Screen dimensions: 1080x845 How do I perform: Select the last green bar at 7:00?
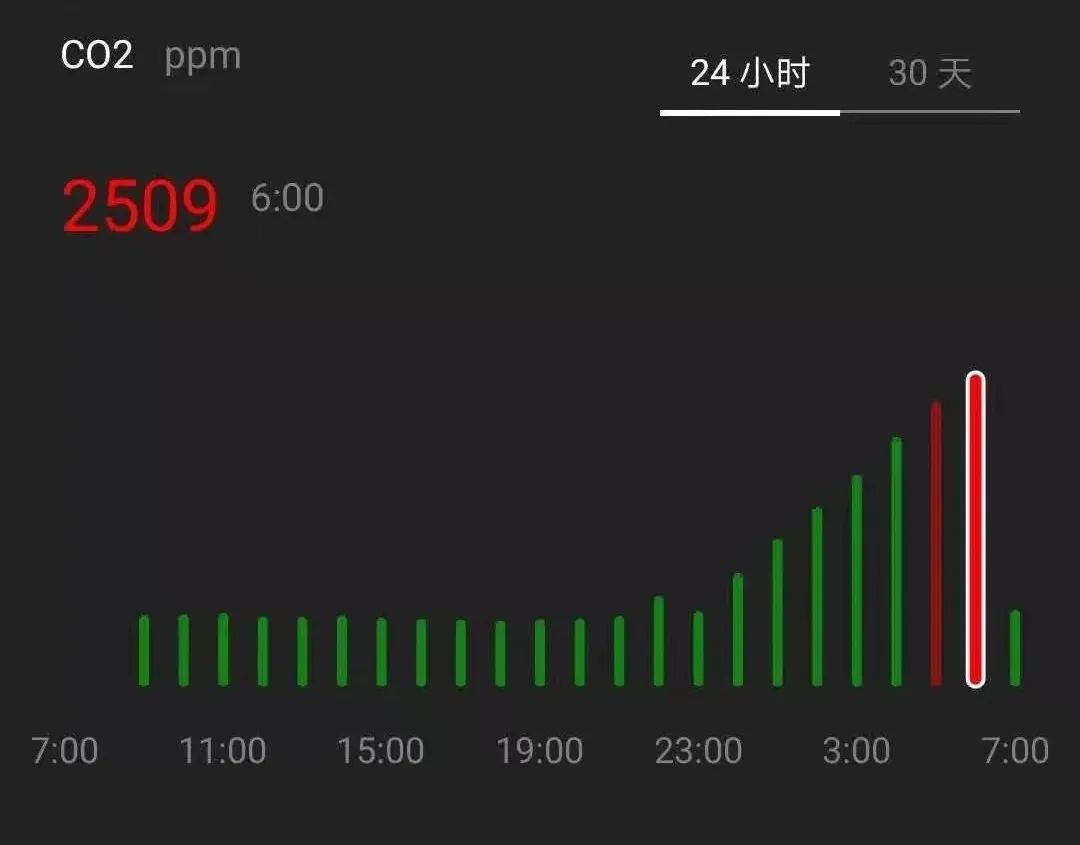coord(1015,648)
